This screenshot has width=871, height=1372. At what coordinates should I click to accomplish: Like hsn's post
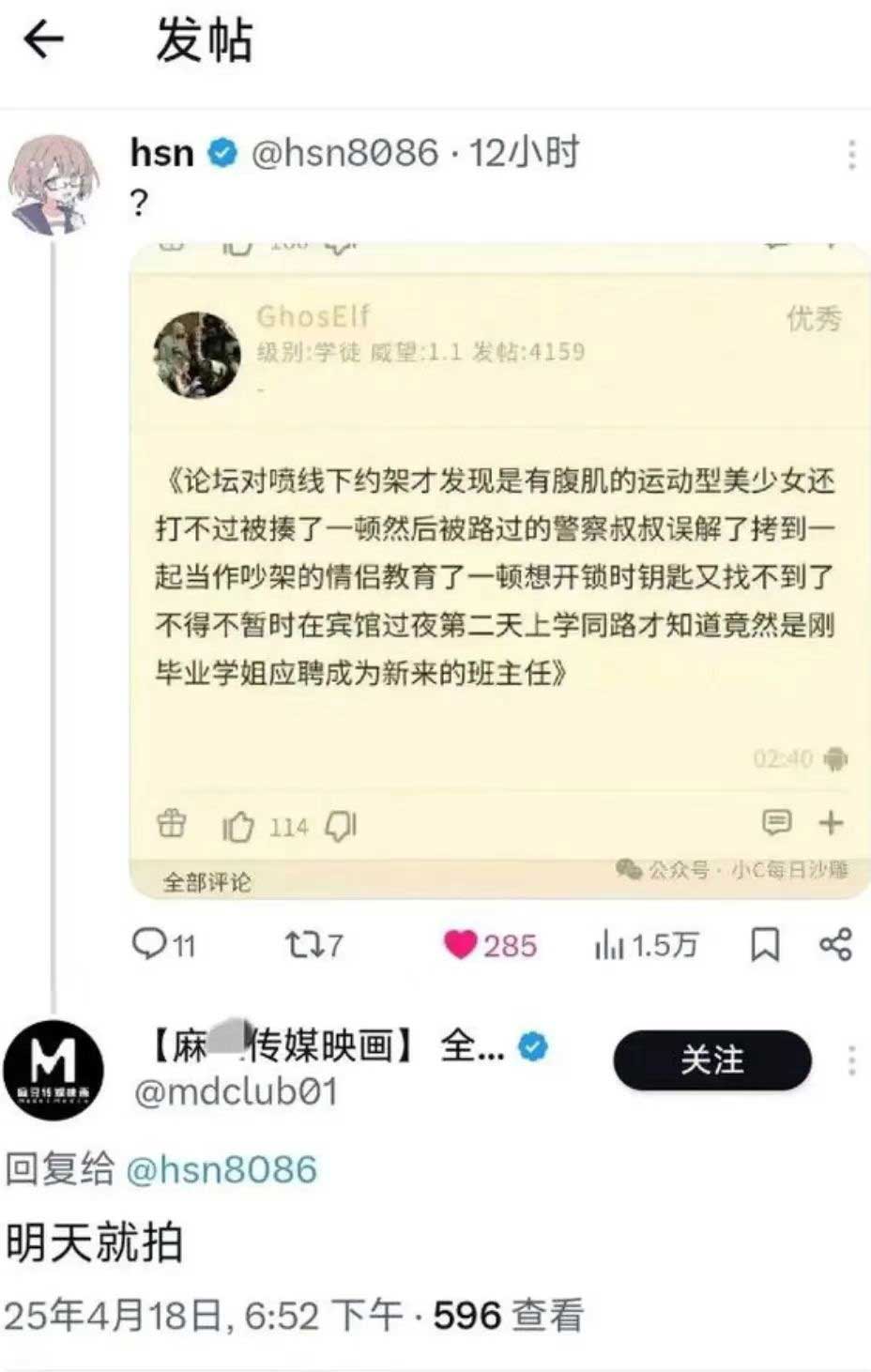pyautogui.click(x=461, y=944)
